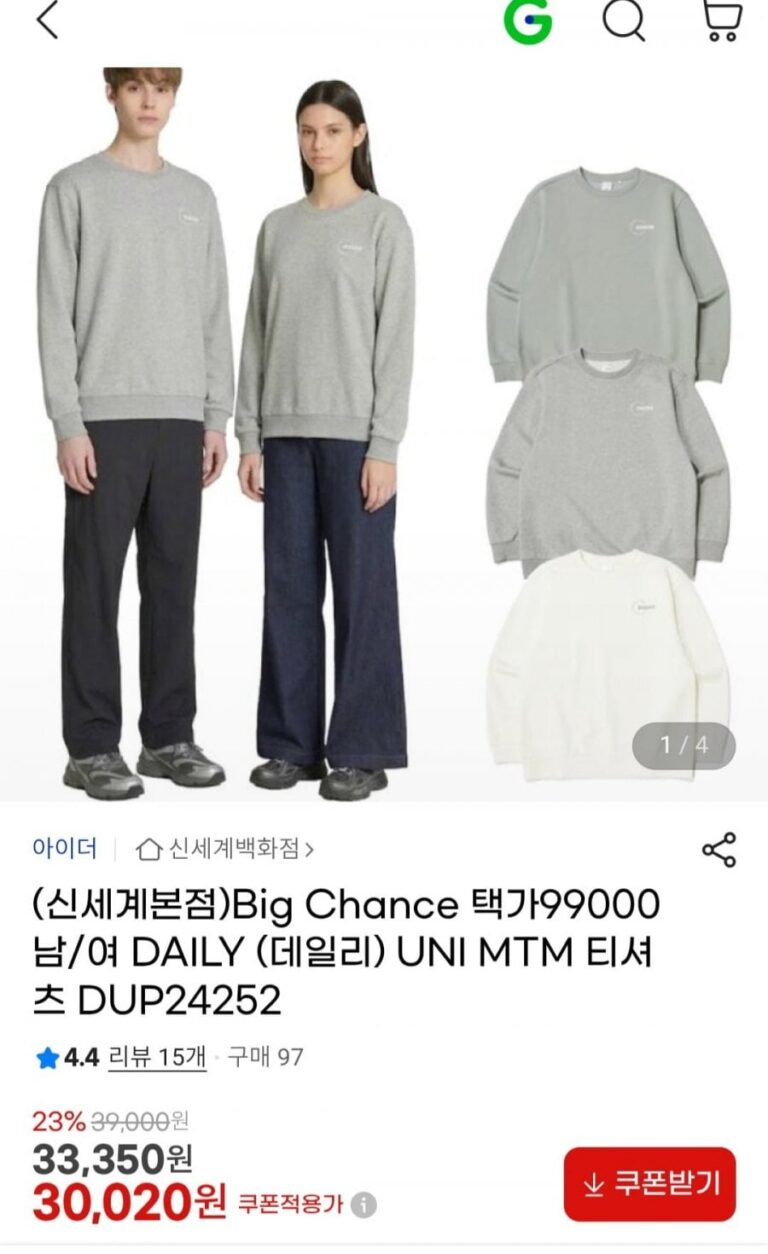Open the Gmarket home G icon
Viewport: 768px width, 1254px height.
tap(528, 21)
